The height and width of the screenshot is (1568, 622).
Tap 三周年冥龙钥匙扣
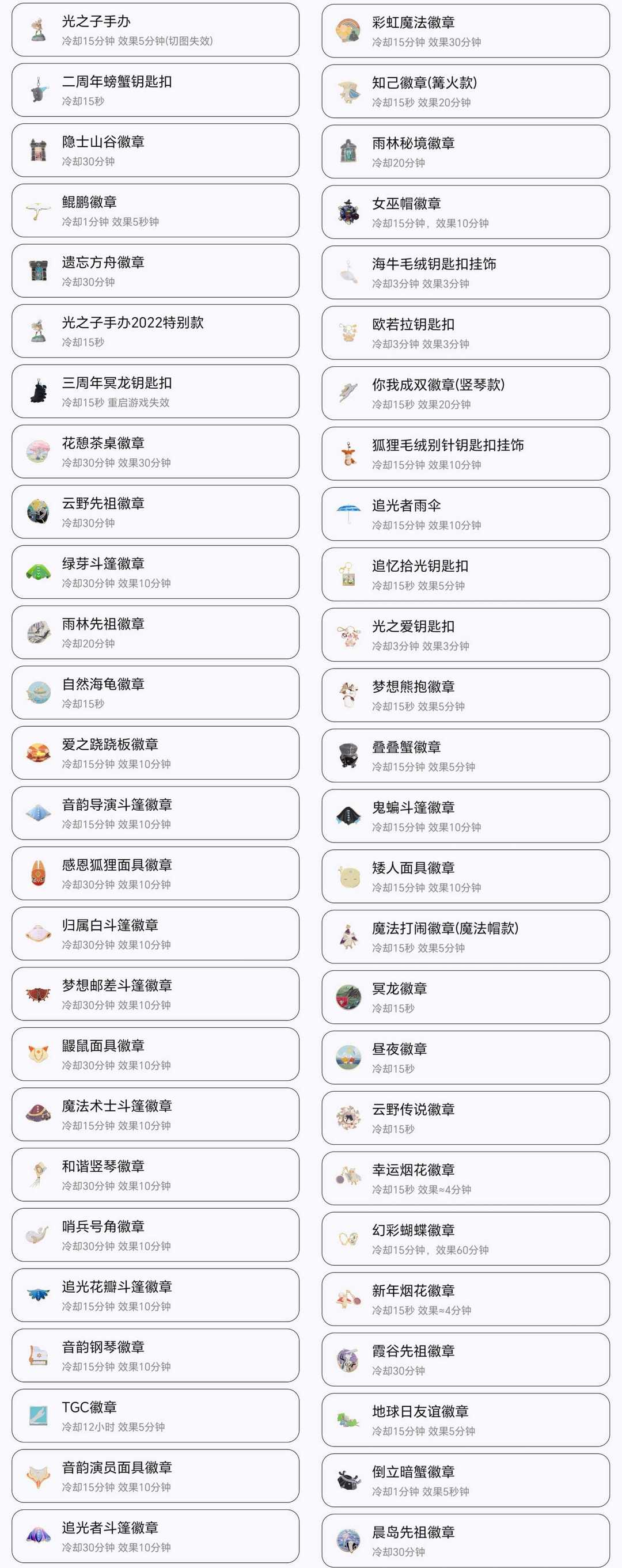tap(155, 392)
